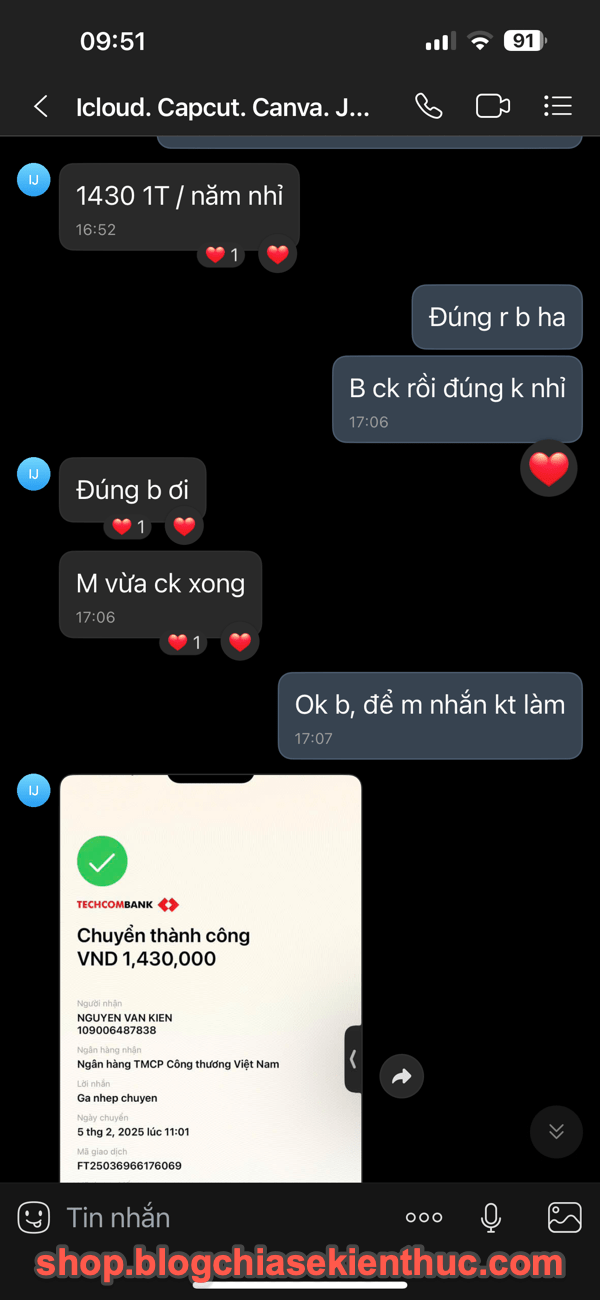React with heart to "Đúng b ơi"

coord(184,526)
